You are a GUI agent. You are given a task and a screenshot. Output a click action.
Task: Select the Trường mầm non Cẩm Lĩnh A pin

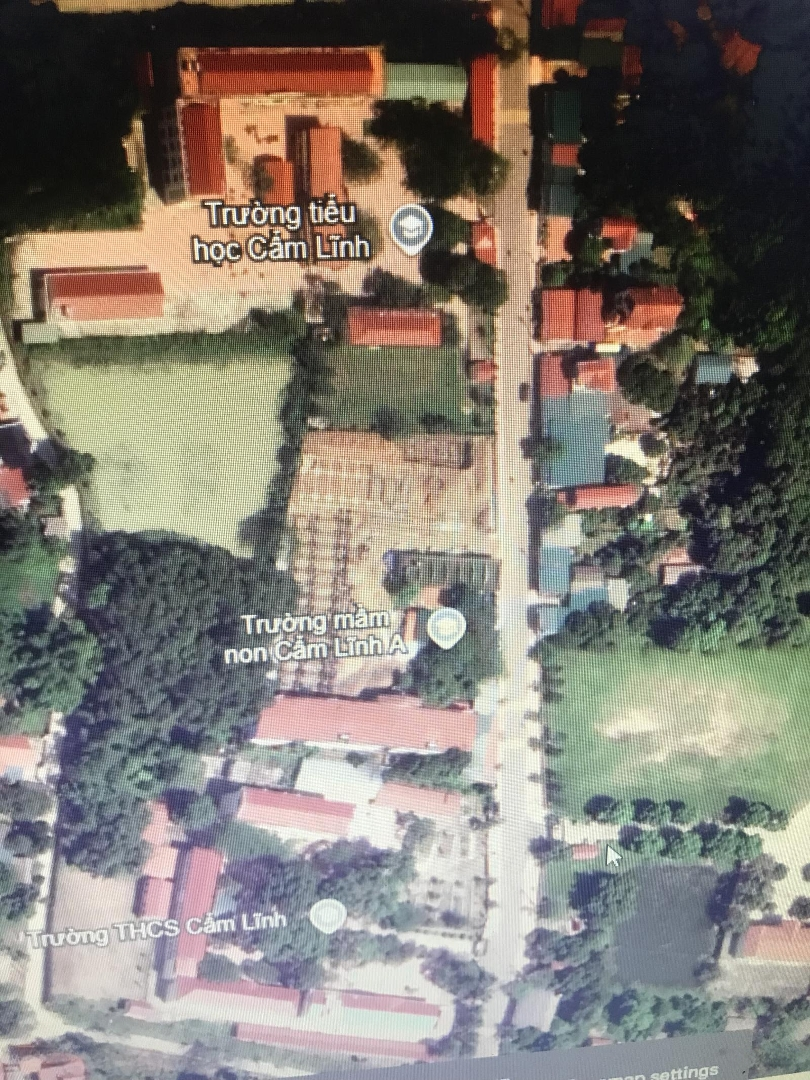tap(445, 627)
